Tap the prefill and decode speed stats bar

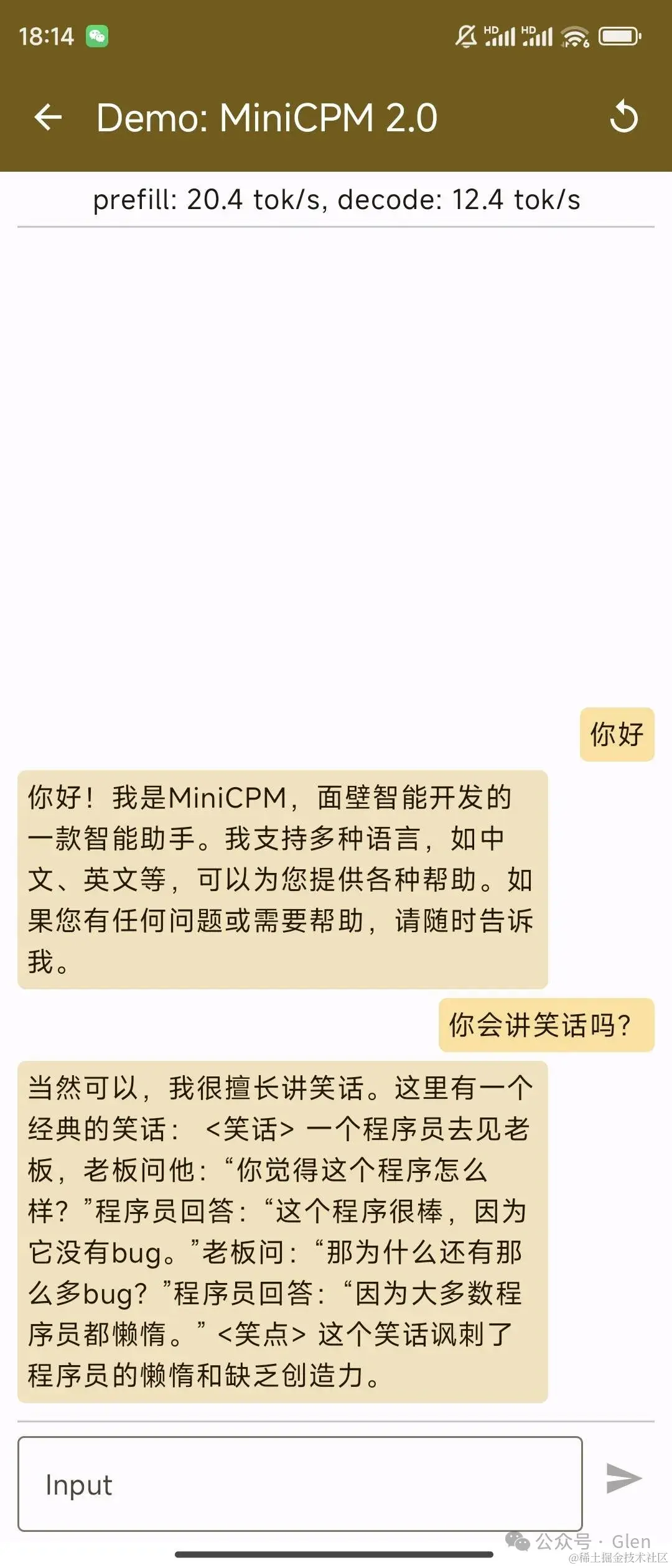tap(336, 200)
